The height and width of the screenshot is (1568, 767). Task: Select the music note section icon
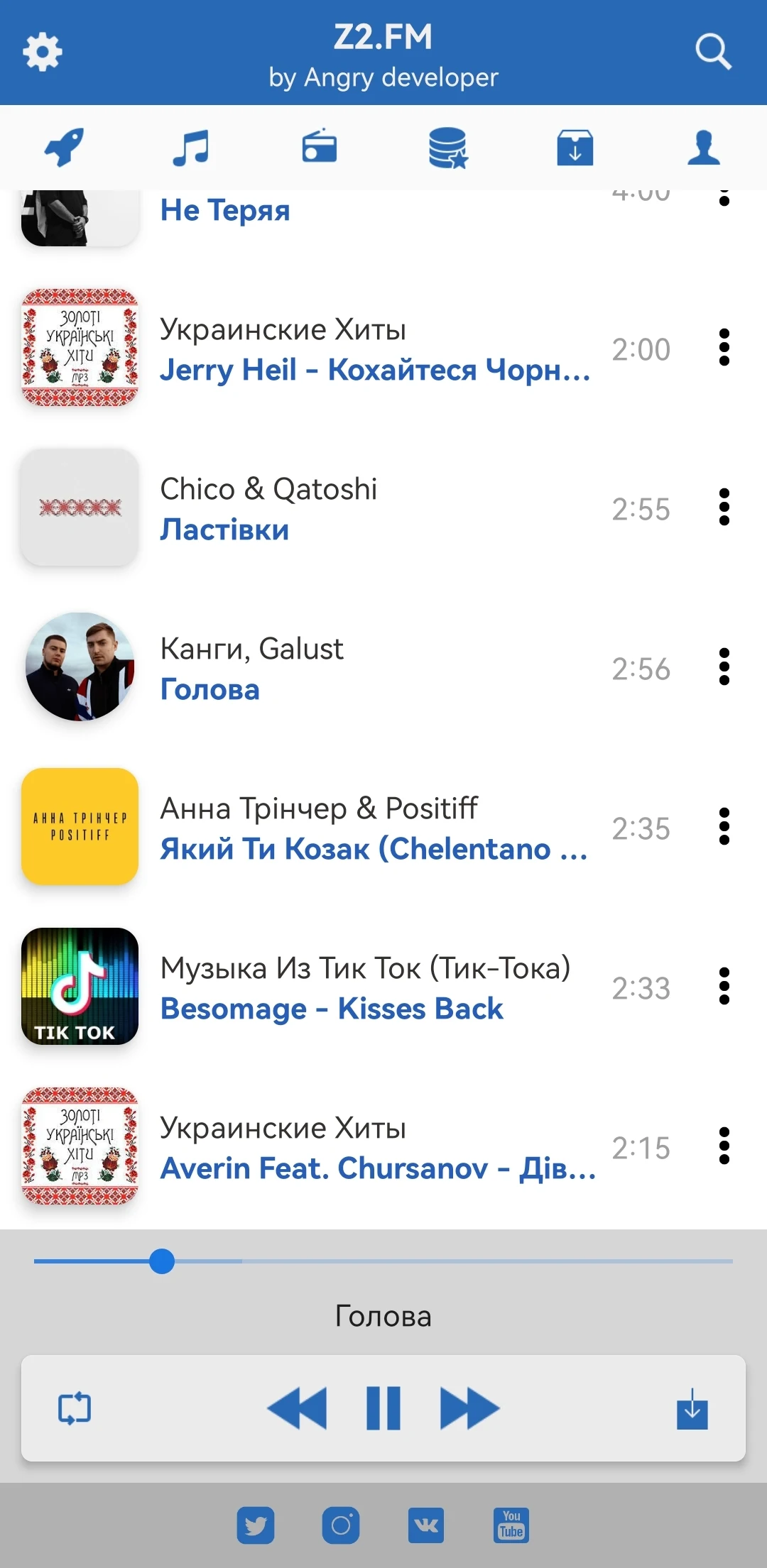(190, 147)
